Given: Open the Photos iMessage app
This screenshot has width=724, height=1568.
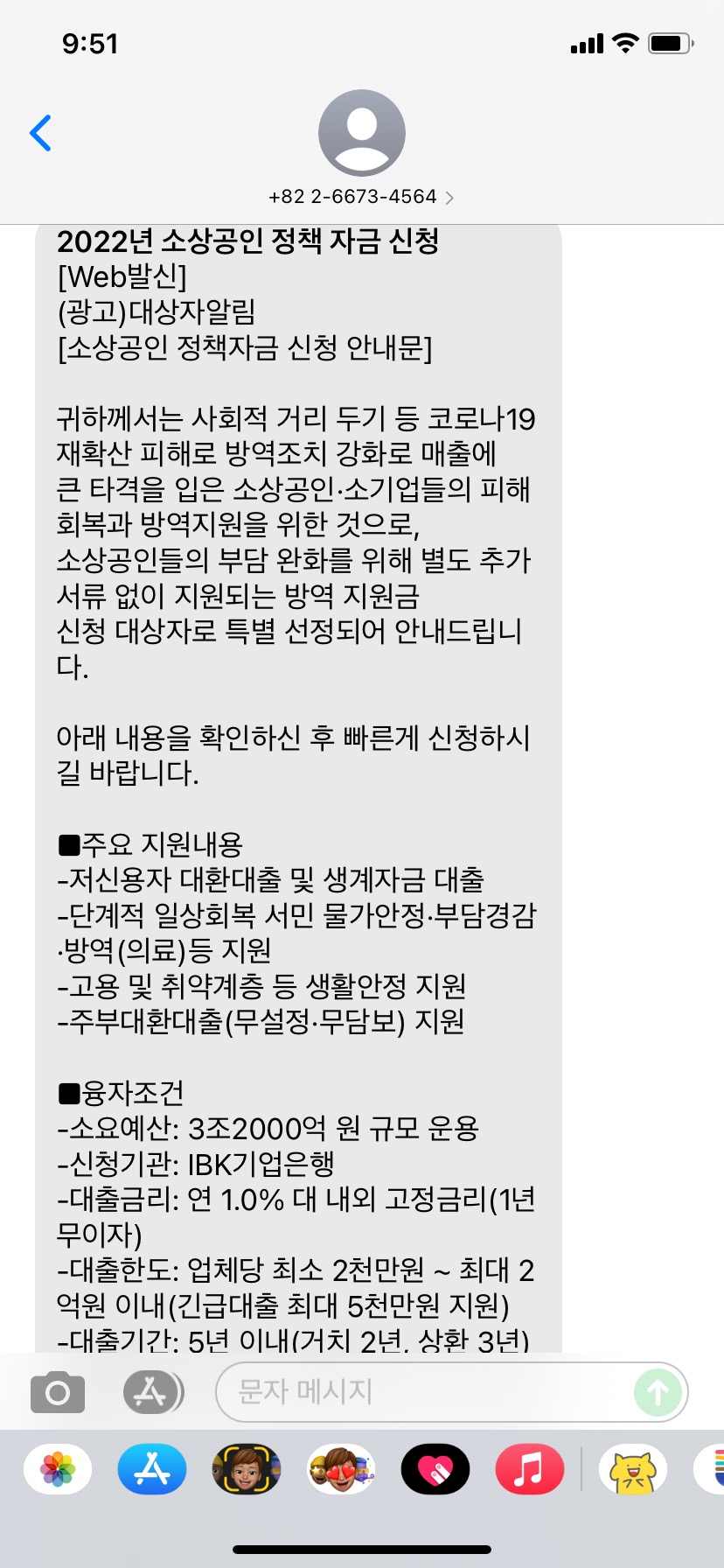Looking at the screenshot, I should tap(58, 1468).
